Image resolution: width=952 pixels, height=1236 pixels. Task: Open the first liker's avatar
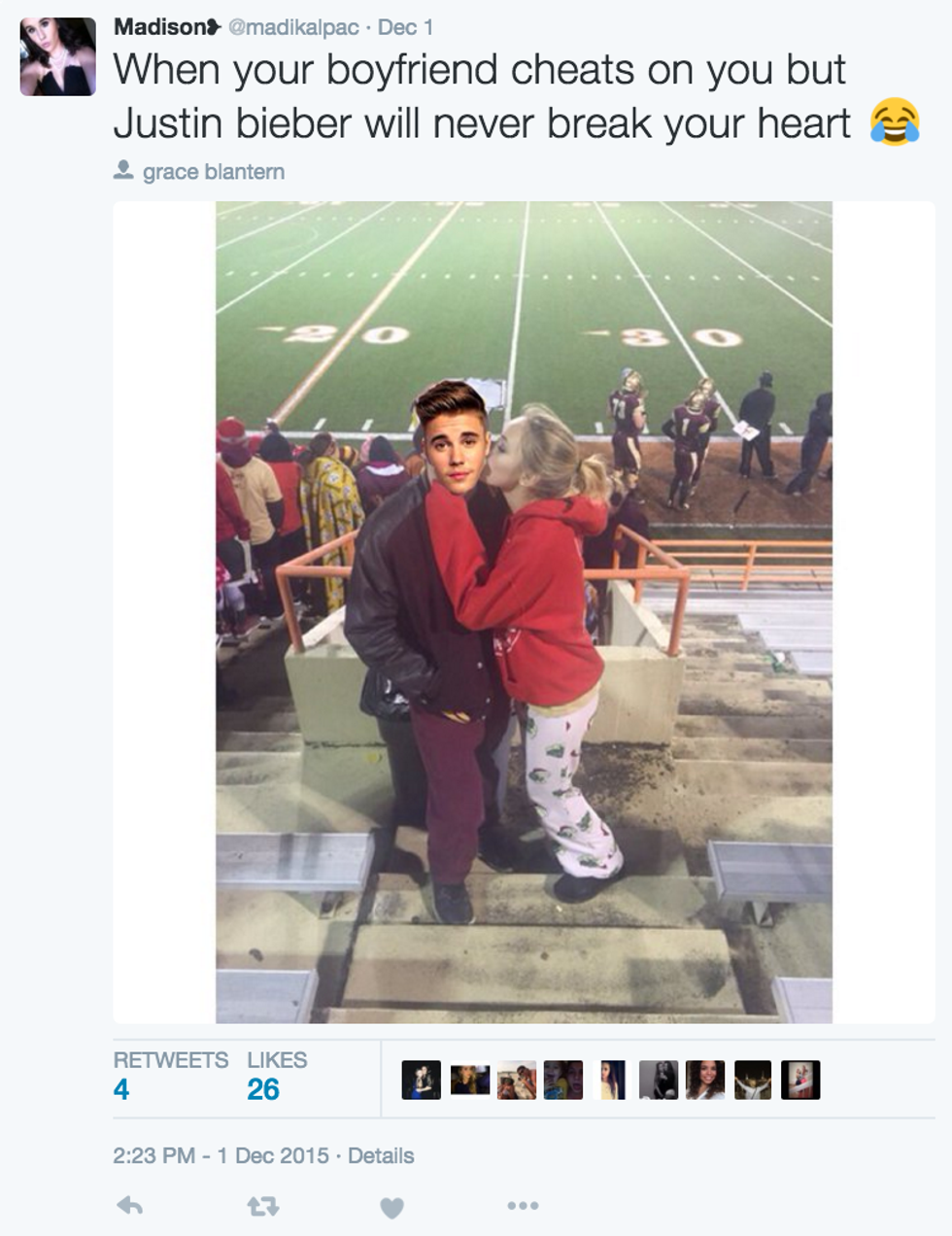tap(421, 1080)
